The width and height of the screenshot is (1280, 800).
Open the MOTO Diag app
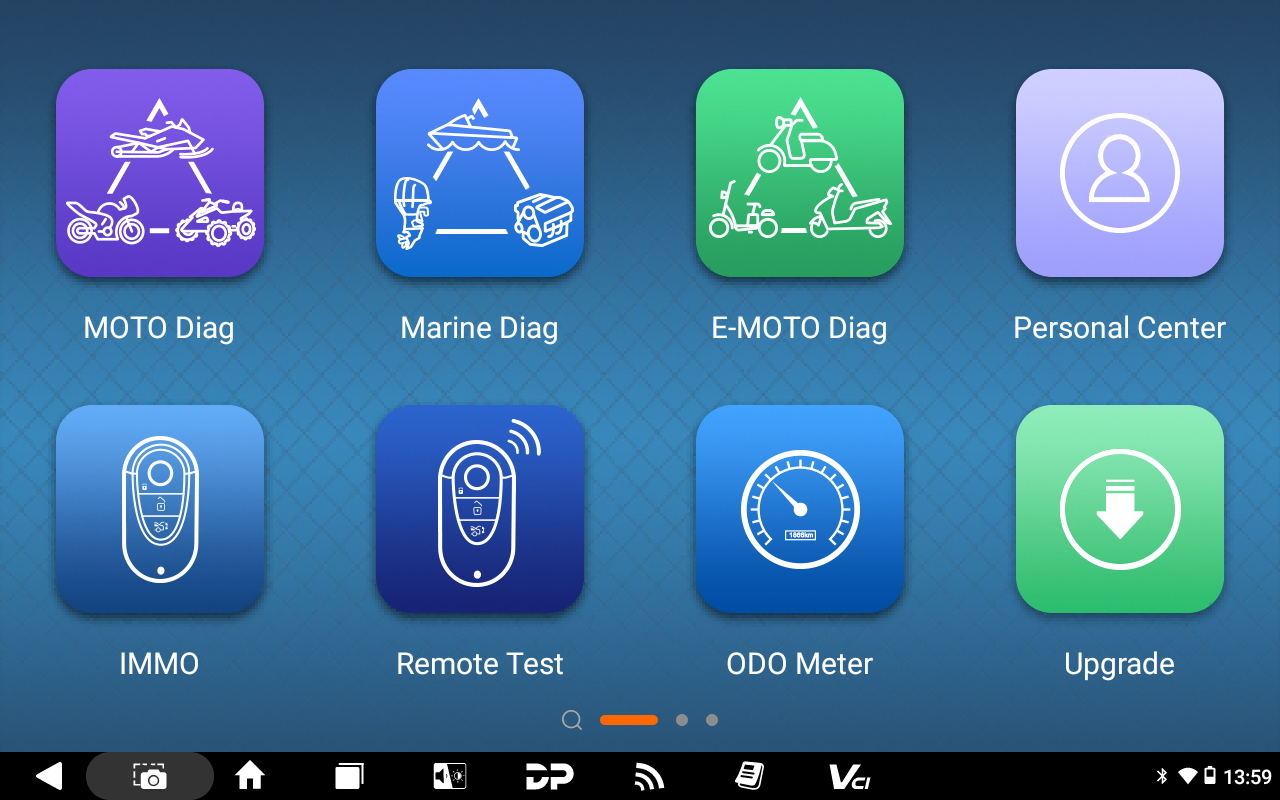pos(160,173)
